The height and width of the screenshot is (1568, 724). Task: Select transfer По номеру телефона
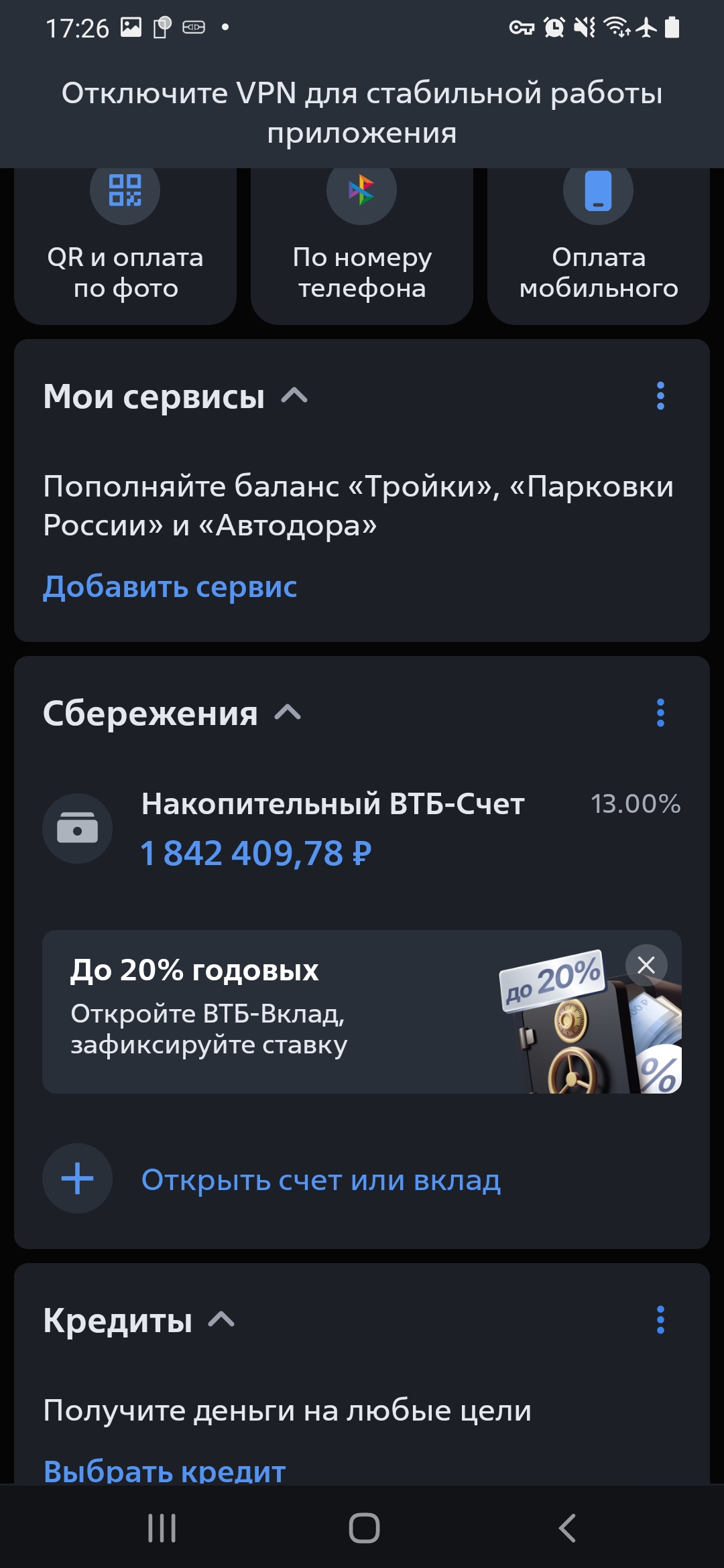[x=362, y=246]
